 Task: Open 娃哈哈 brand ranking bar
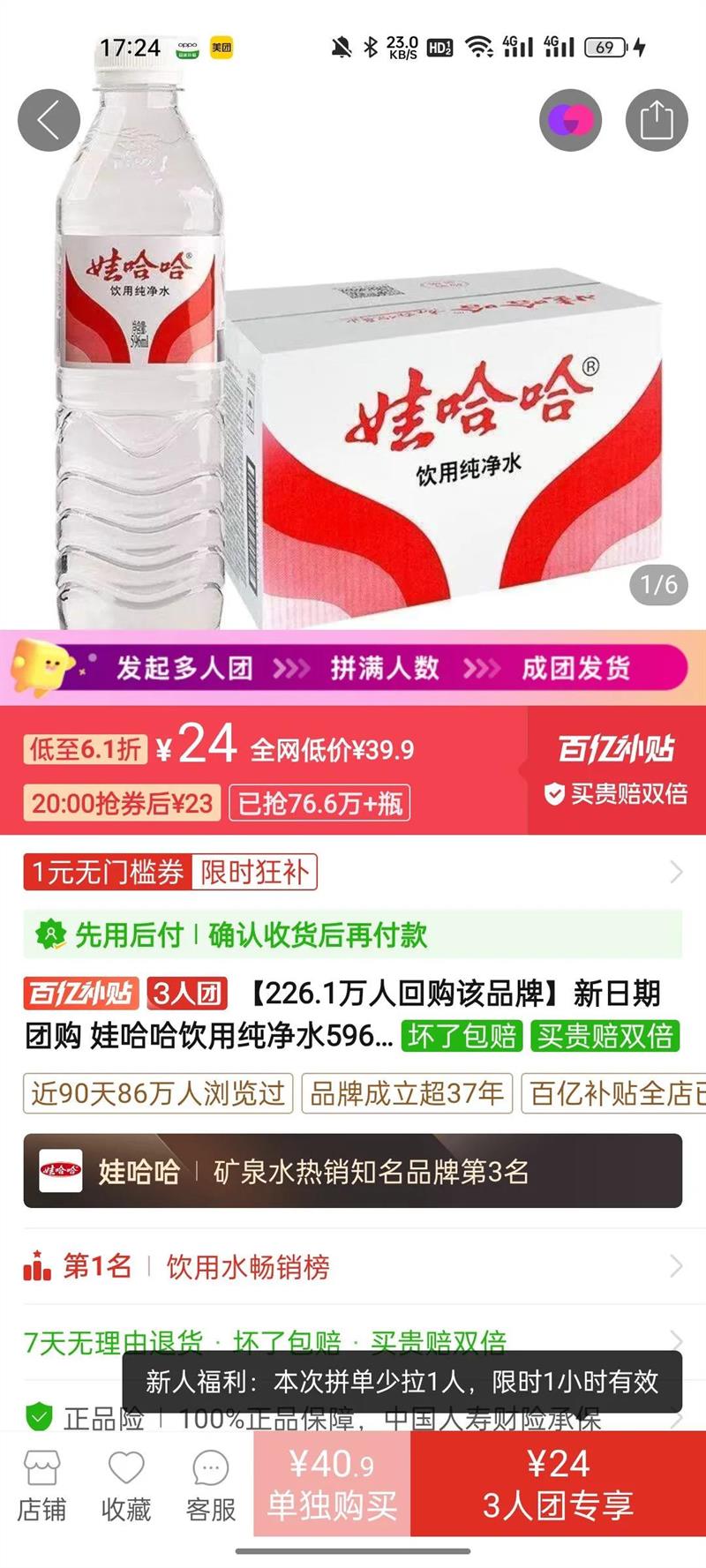[x=353, y=1171]
